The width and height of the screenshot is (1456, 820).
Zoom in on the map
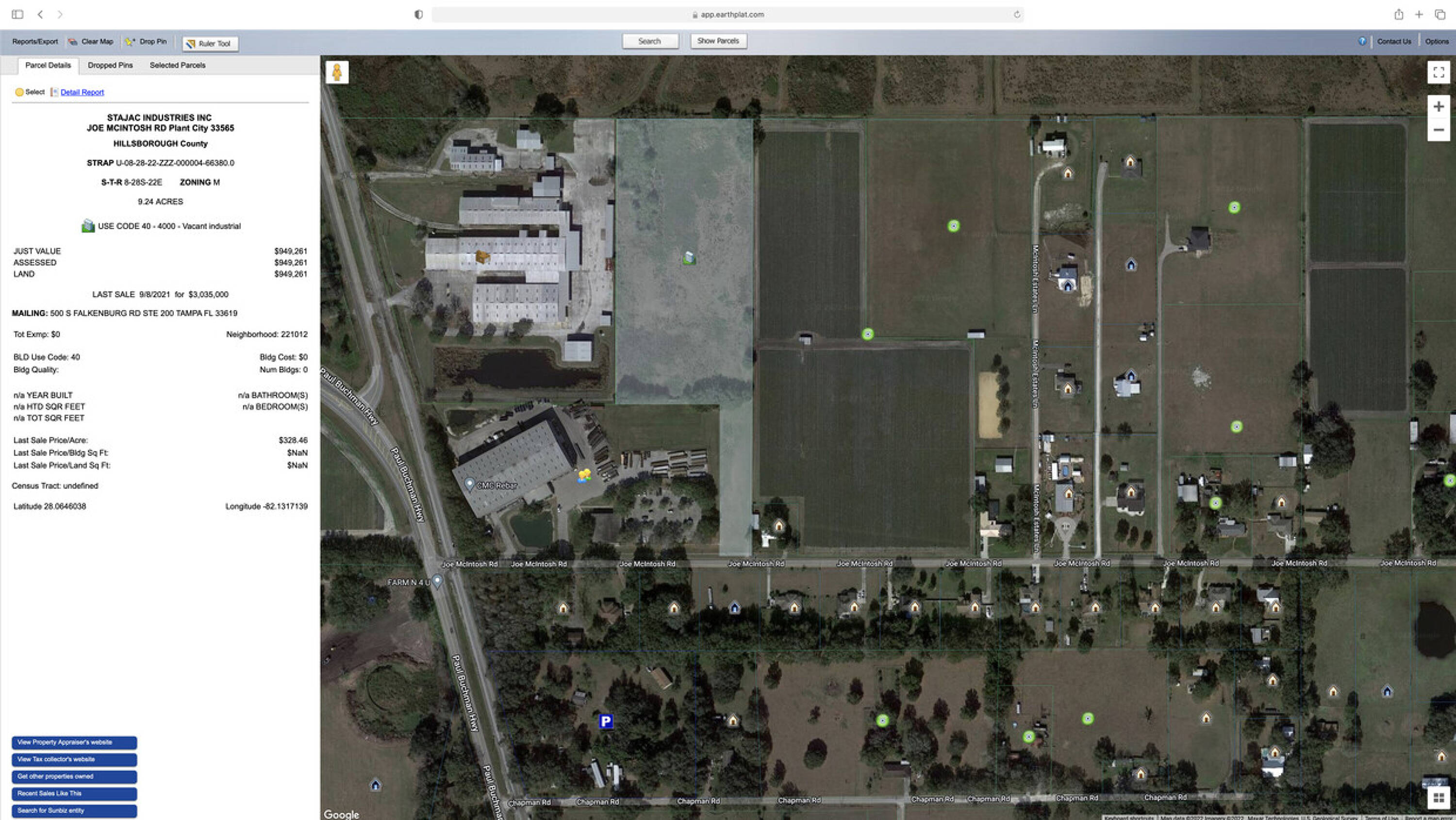(x=1439, y=106)
